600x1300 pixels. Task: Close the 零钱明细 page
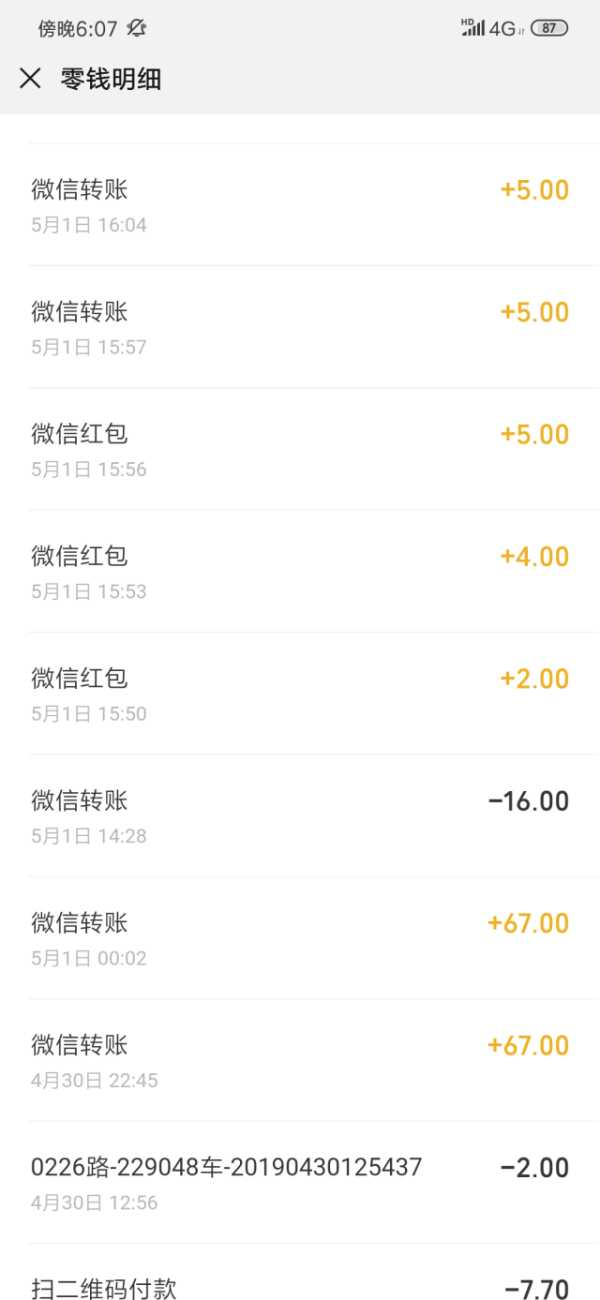(x=30, y=79)
